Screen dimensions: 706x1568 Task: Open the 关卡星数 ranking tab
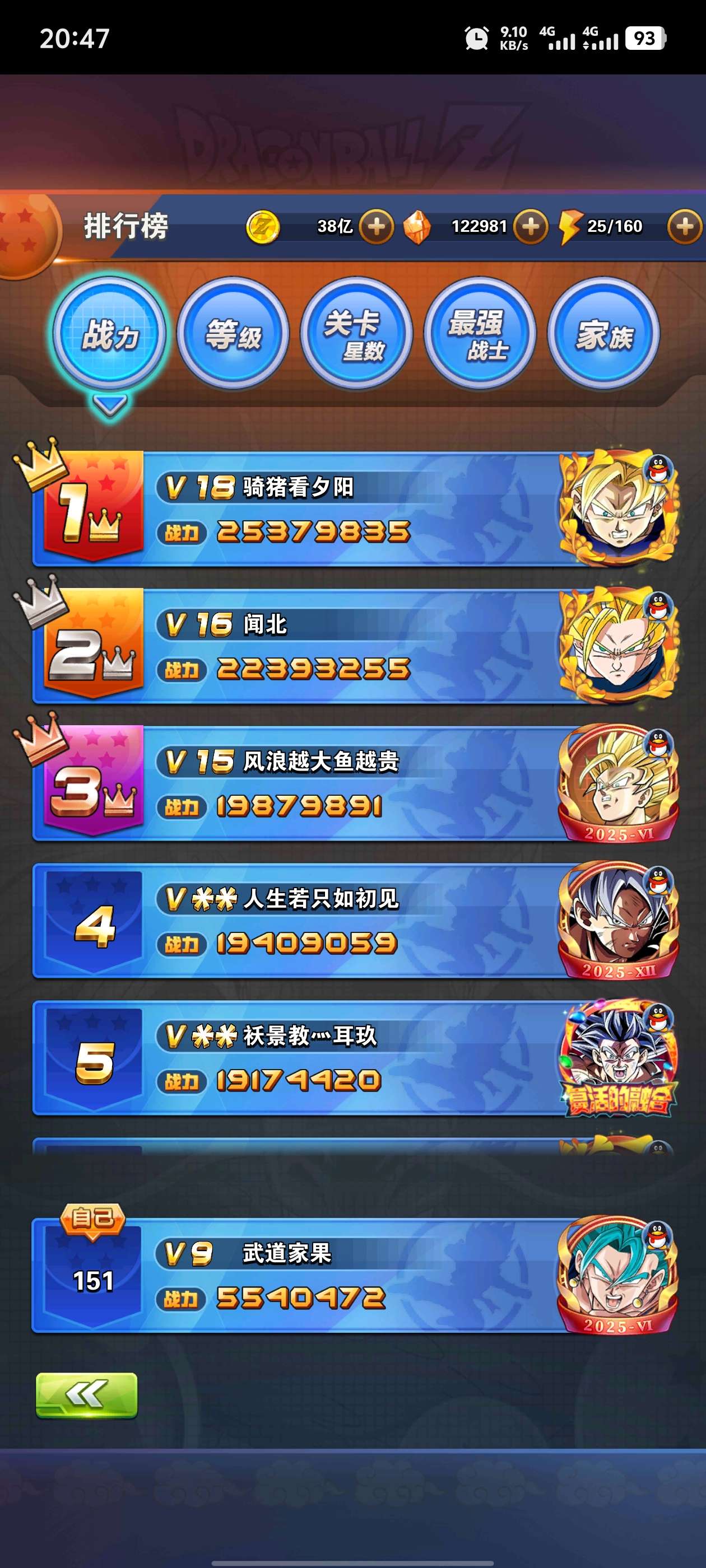point(356,334)
